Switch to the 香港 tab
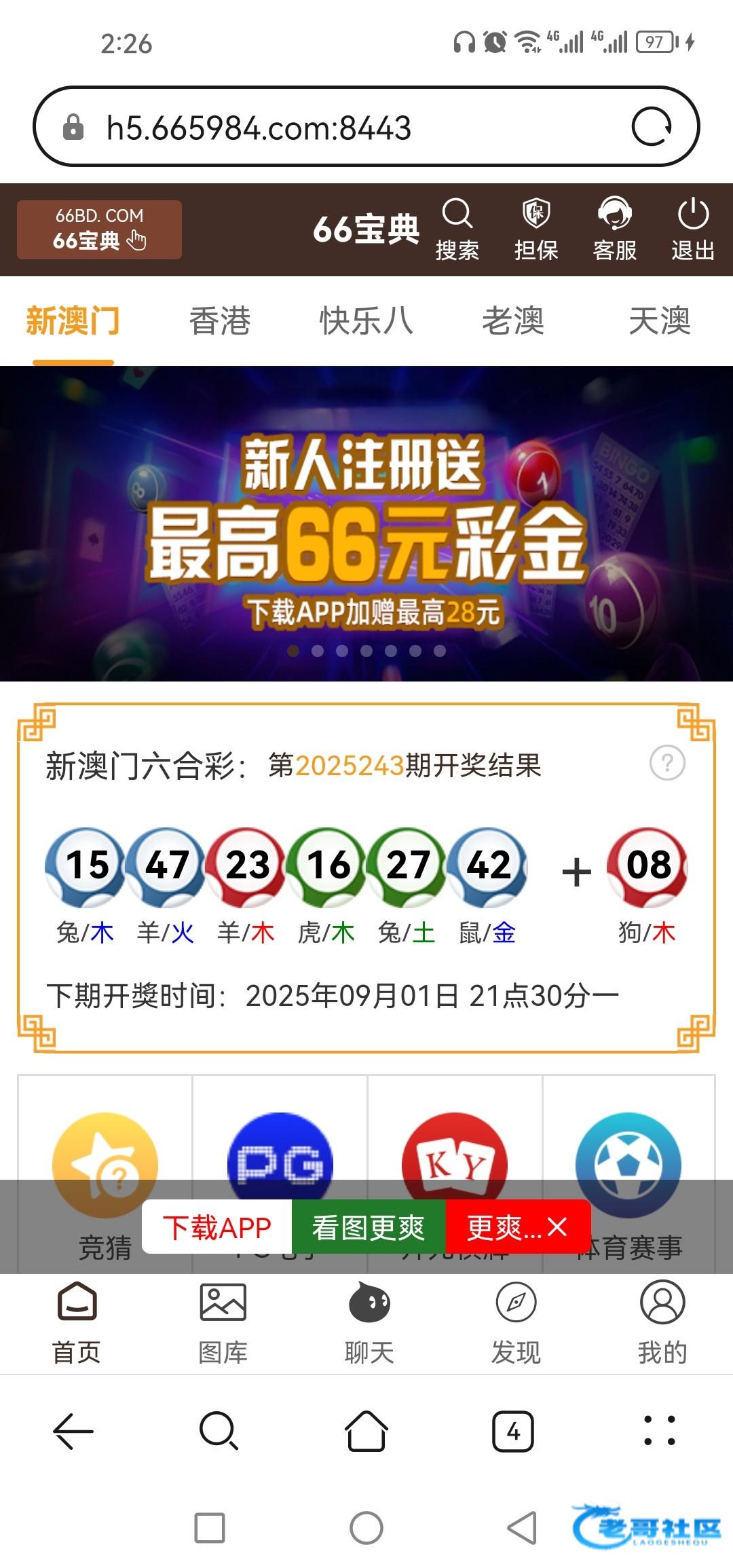The image size is (733, 1568). coord(219,321)
